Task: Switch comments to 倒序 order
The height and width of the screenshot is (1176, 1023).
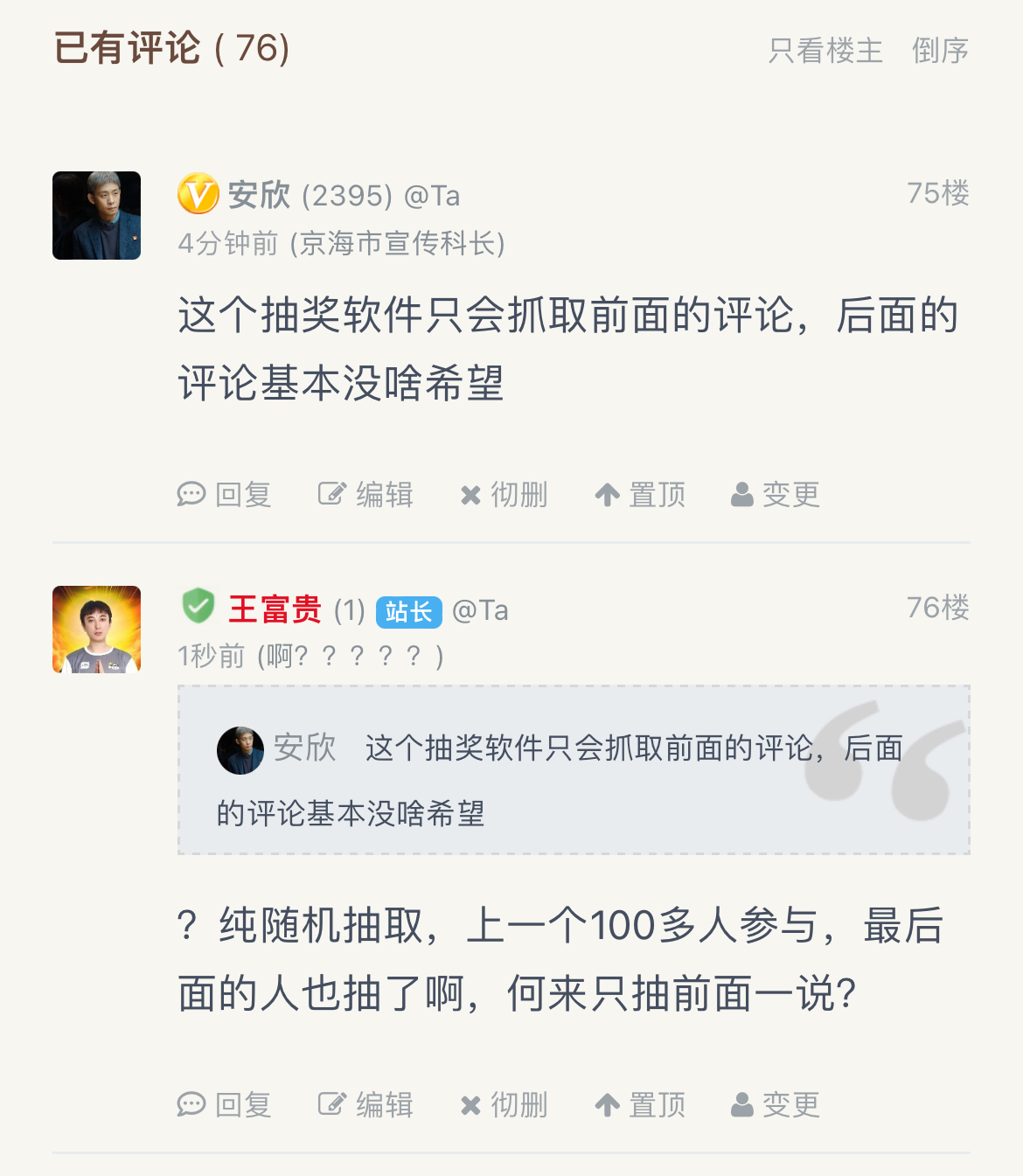Action: coord(940,51)
